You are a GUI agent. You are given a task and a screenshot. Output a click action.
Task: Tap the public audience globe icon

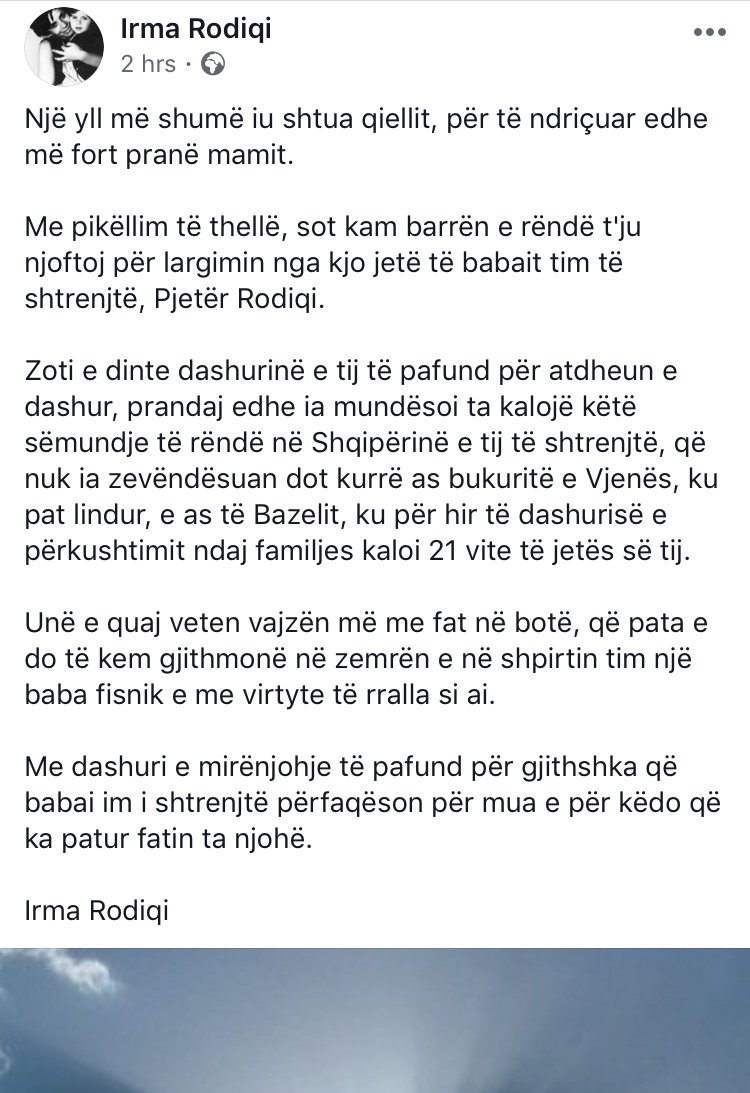click(x=213, y=65)
